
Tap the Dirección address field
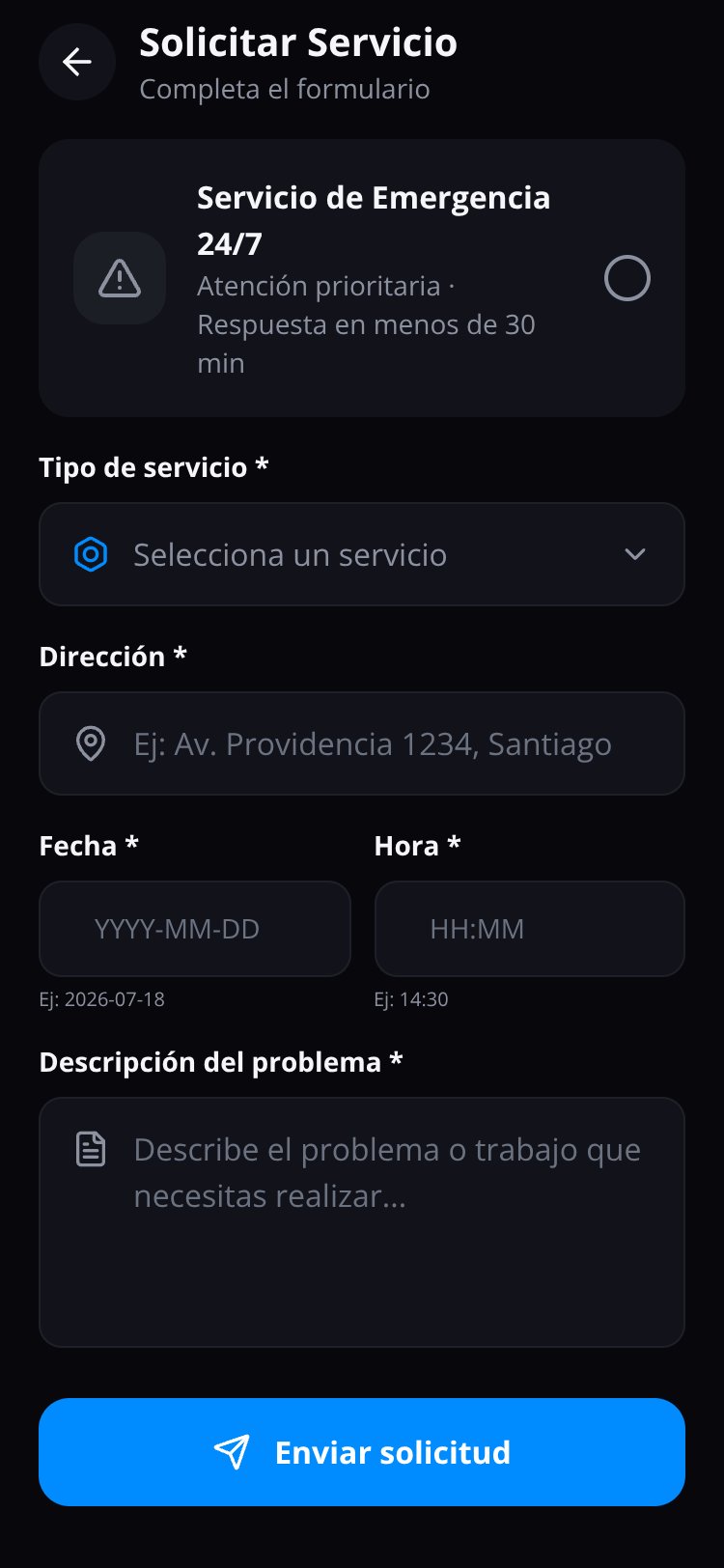(x=362, y=743)
